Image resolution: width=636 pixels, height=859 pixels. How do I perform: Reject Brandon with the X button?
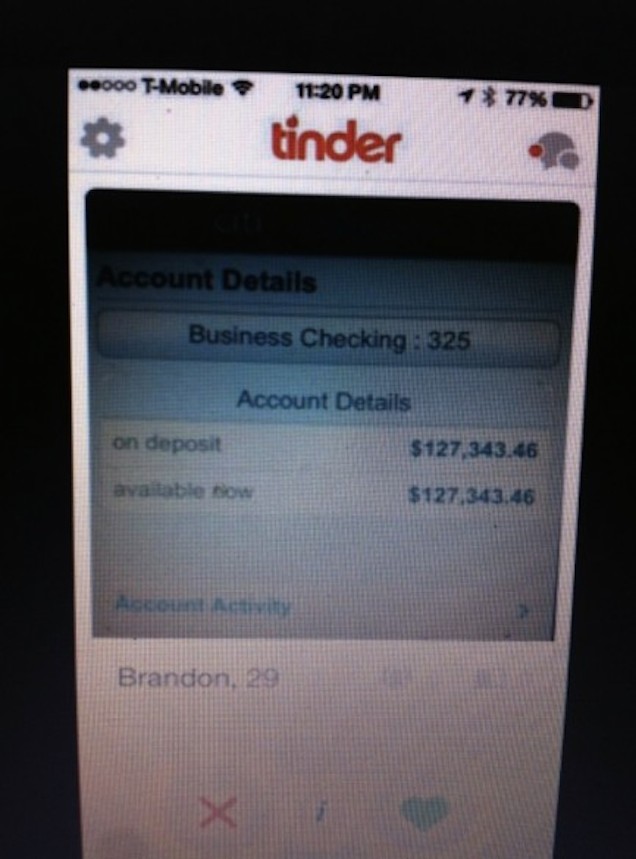tap(217, 812)
